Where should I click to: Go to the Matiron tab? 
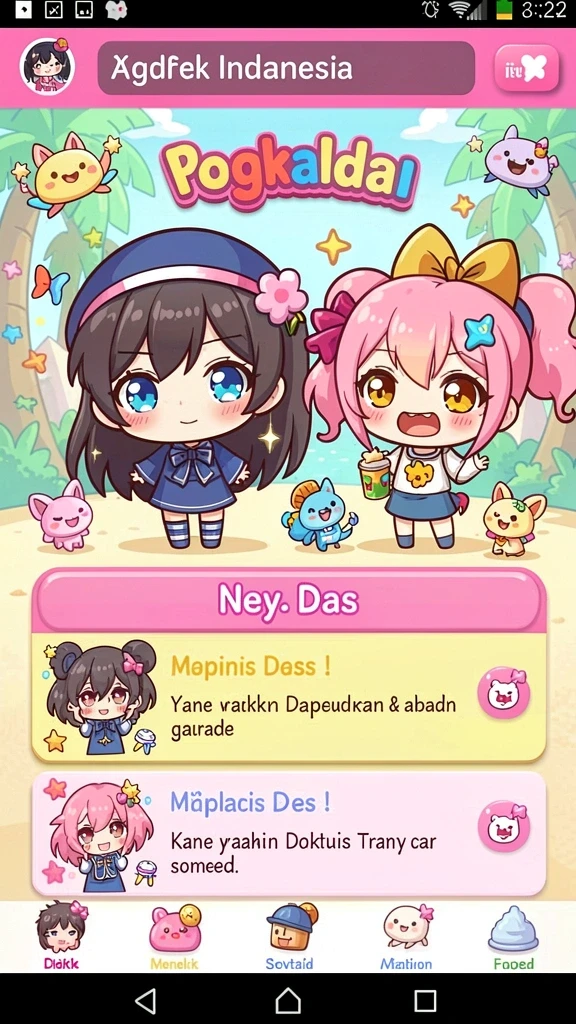pyautogui.click(x=406, y=936)
